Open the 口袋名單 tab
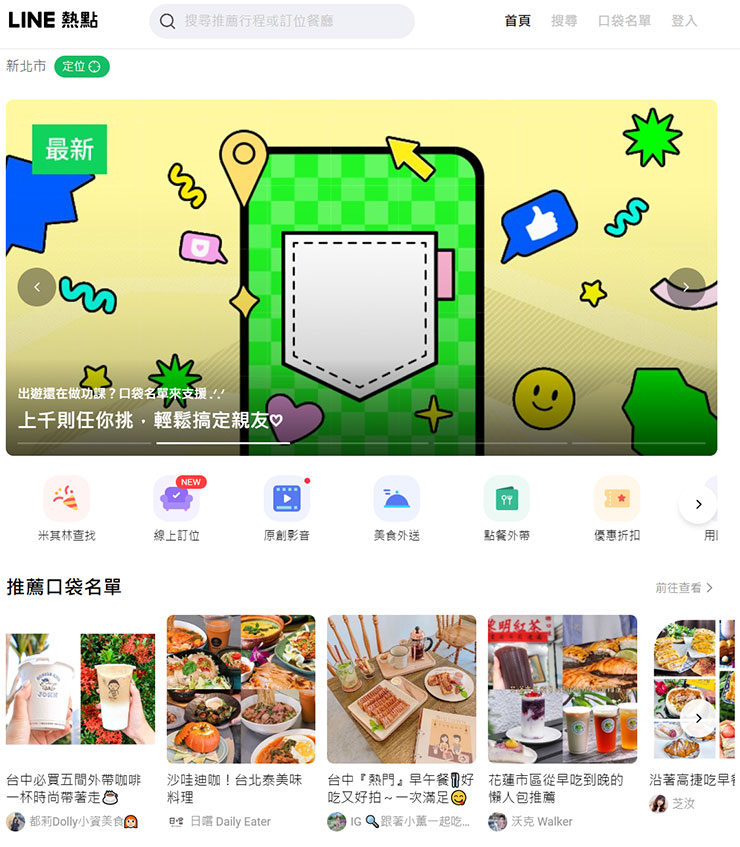The image size is (740, 847). [x=624, y=21]
